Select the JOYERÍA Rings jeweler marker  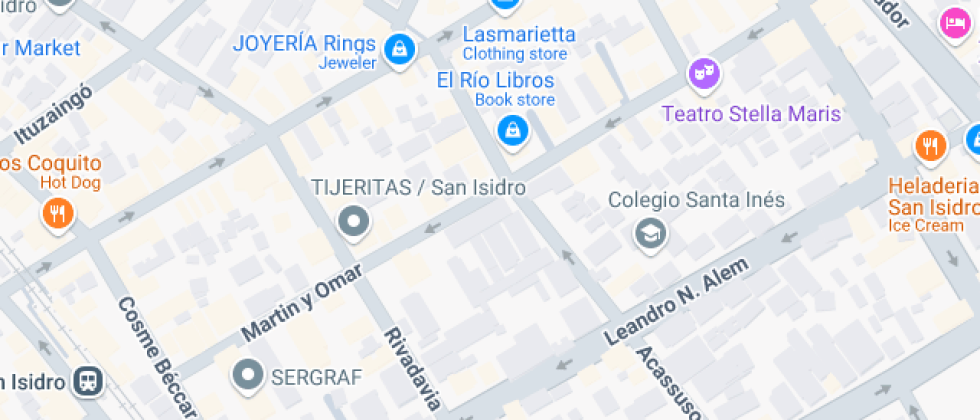pos(399,48)
